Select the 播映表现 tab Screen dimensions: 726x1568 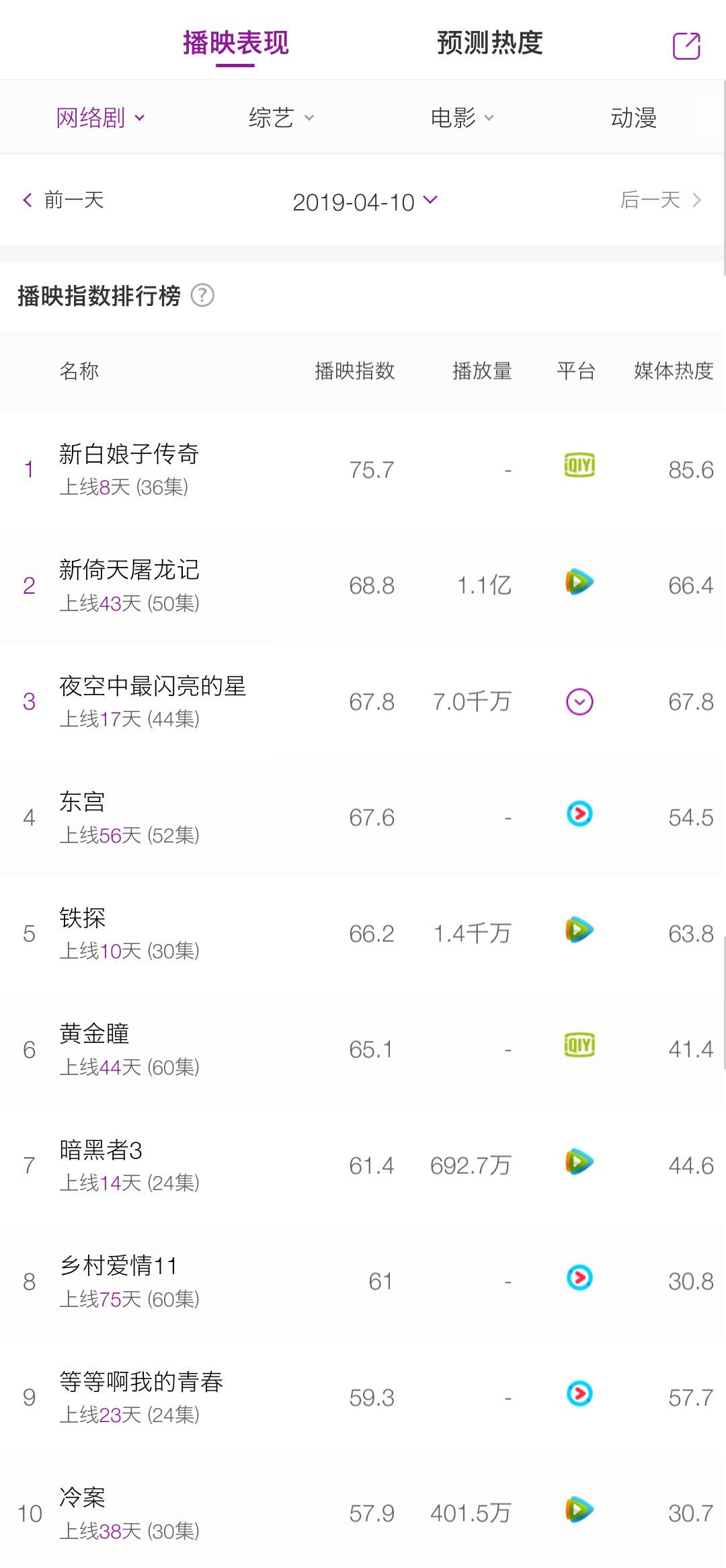235,43
